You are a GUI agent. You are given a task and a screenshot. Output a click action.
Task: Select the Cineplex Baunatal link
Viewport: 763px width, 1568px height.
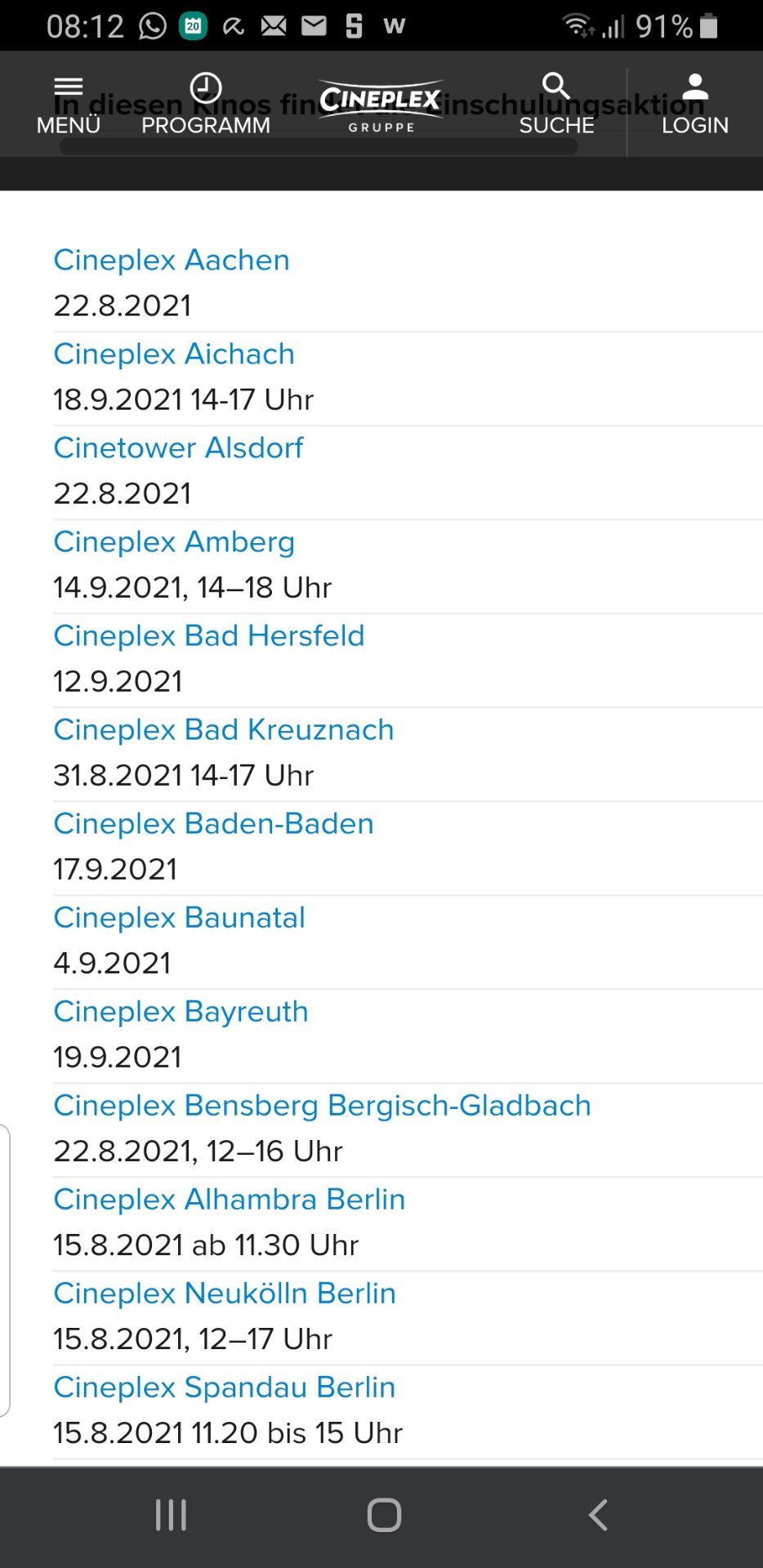179,918
